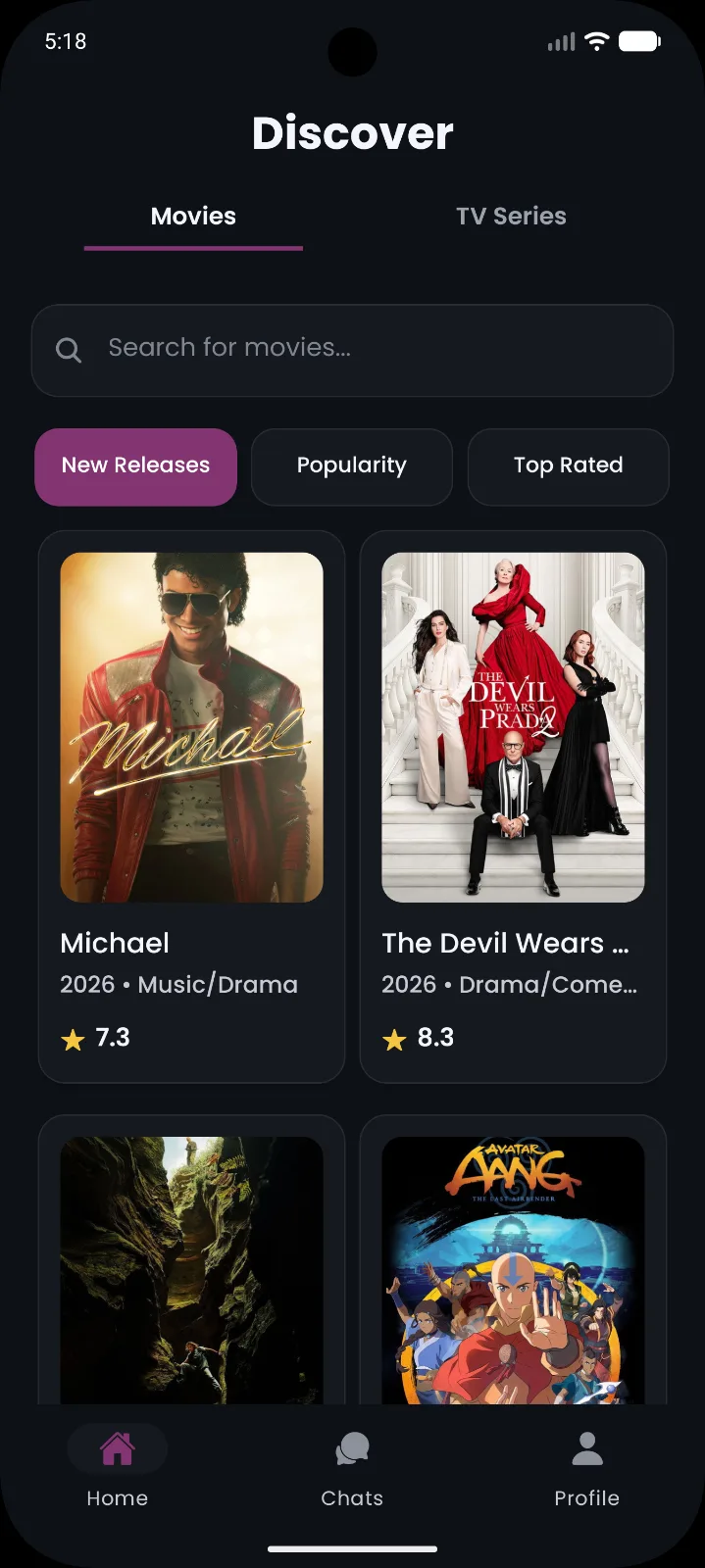705x1568 pixels.
Task: Choose the Top Rated filter
Action: point(569,466)
